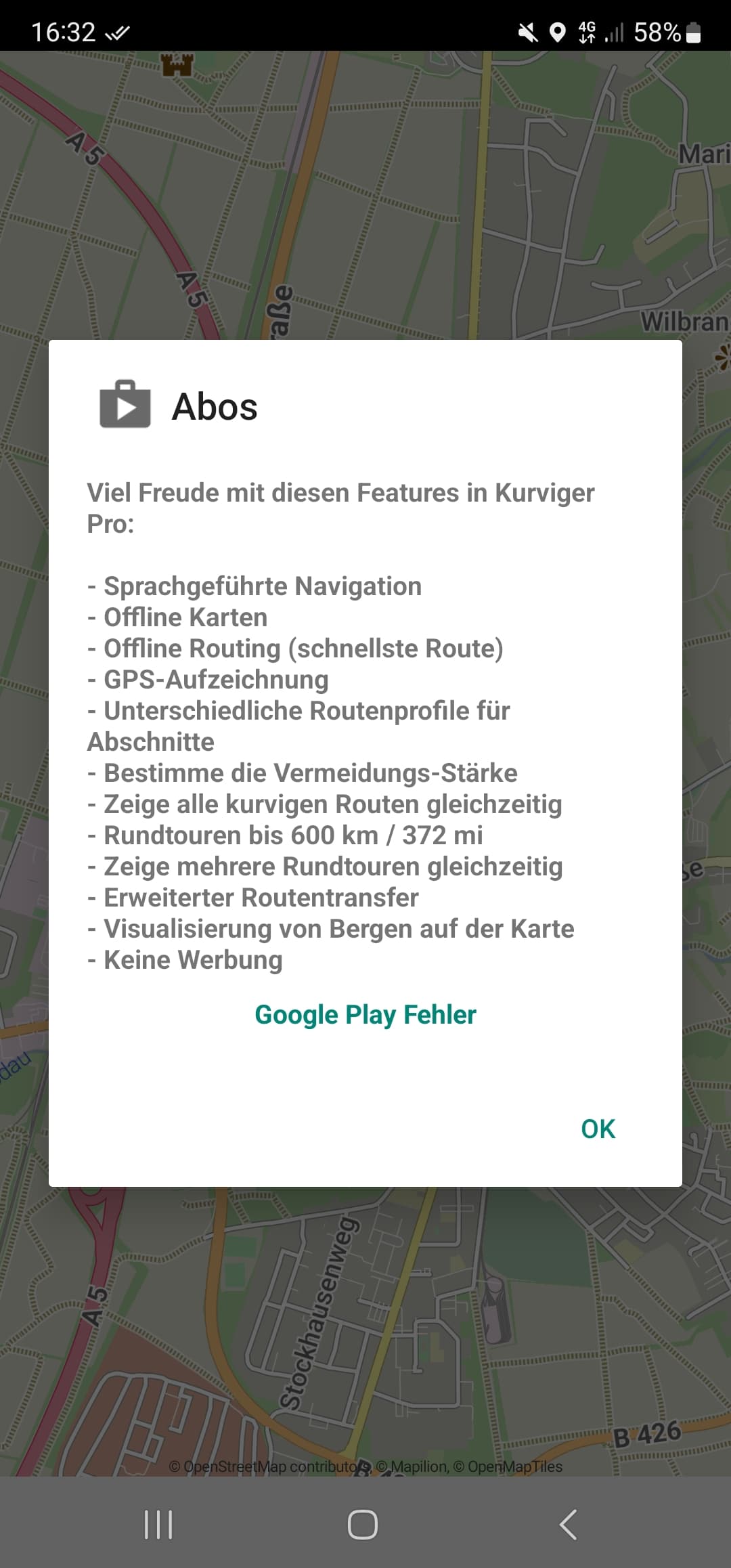Tap the Google Play Fehler button
The image size is (731, 1568).
(365, 1015)
